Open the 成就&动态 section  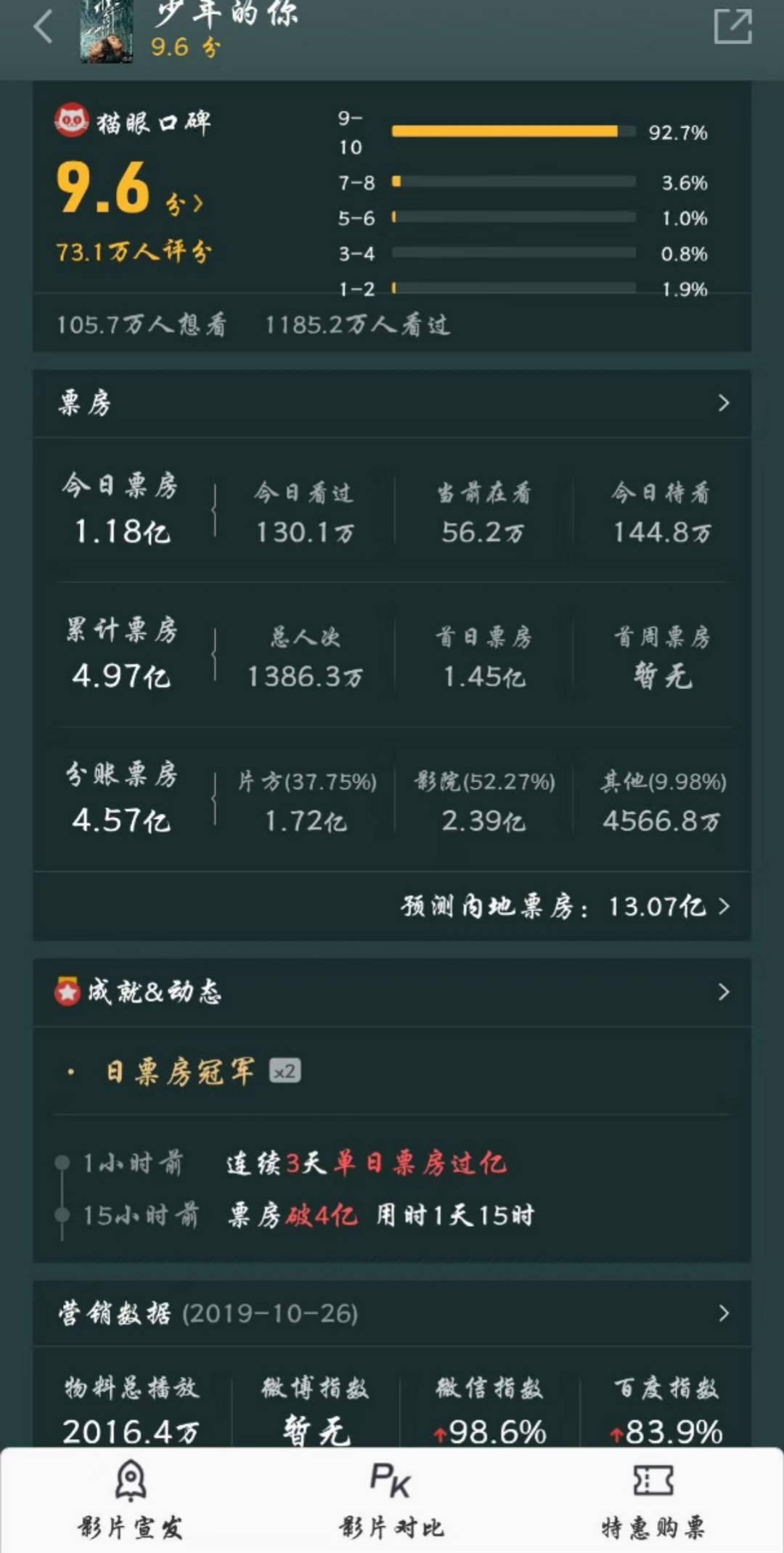pyautogui.click(x=392, y=992)
